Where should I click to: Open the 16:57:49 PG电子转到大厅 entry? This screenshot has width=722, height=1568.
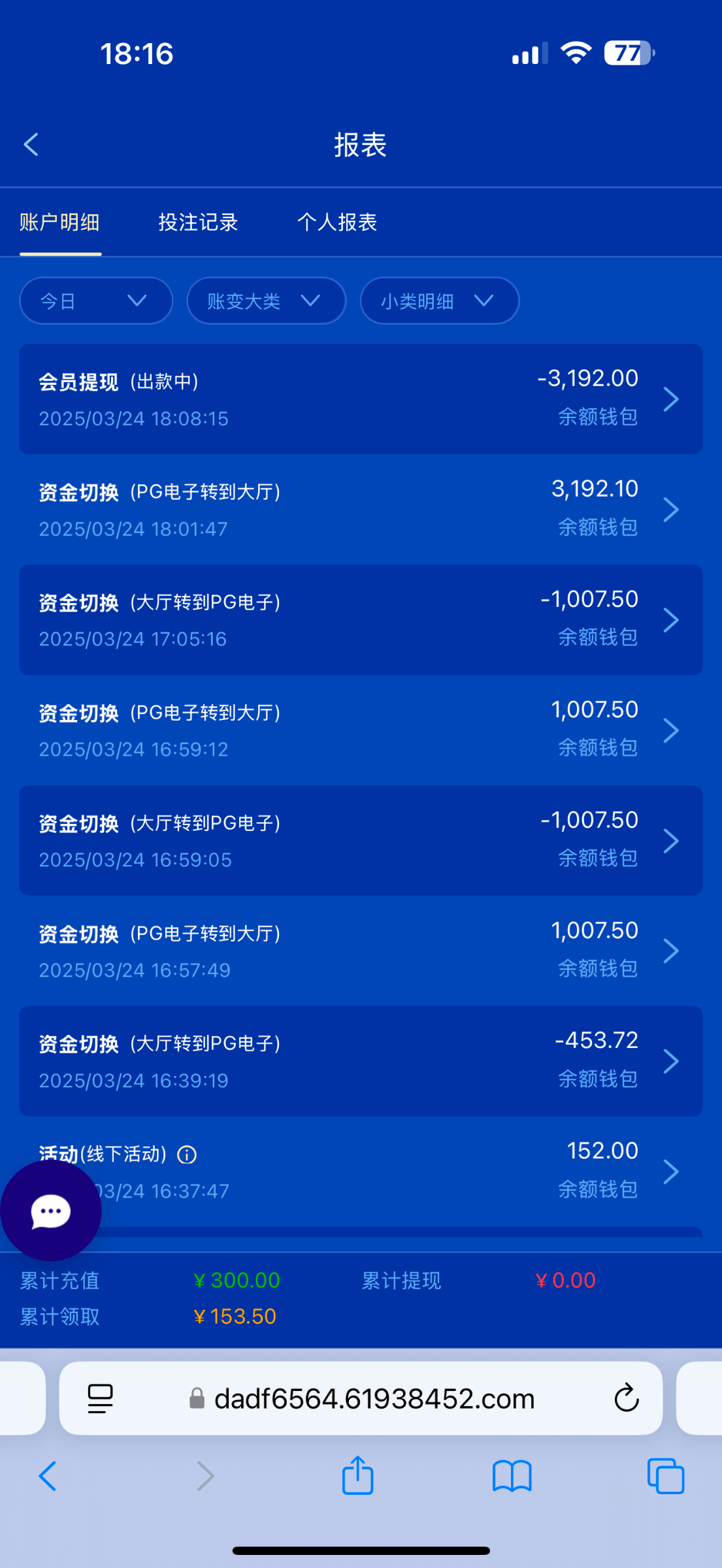(x=361, y=951)
